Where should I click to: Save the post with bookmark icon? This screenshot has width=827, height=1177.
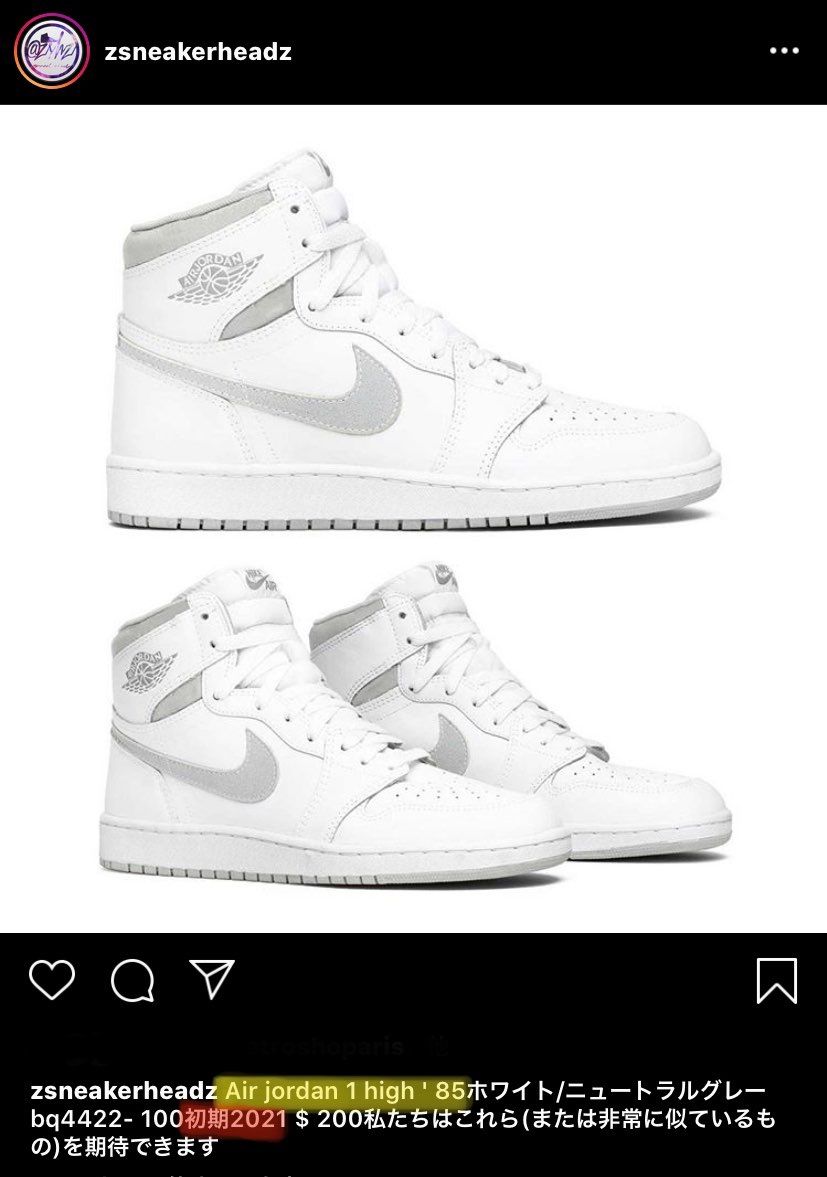(x=777, y=980)
